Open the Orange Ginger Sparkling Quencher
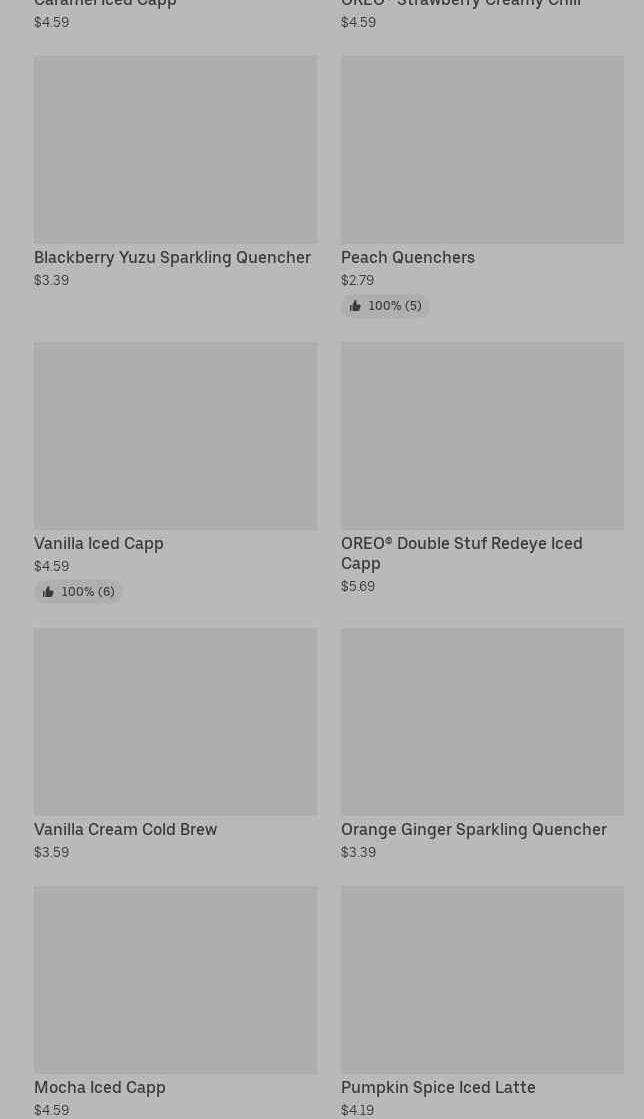644x1119 pixels. point(483,744)
